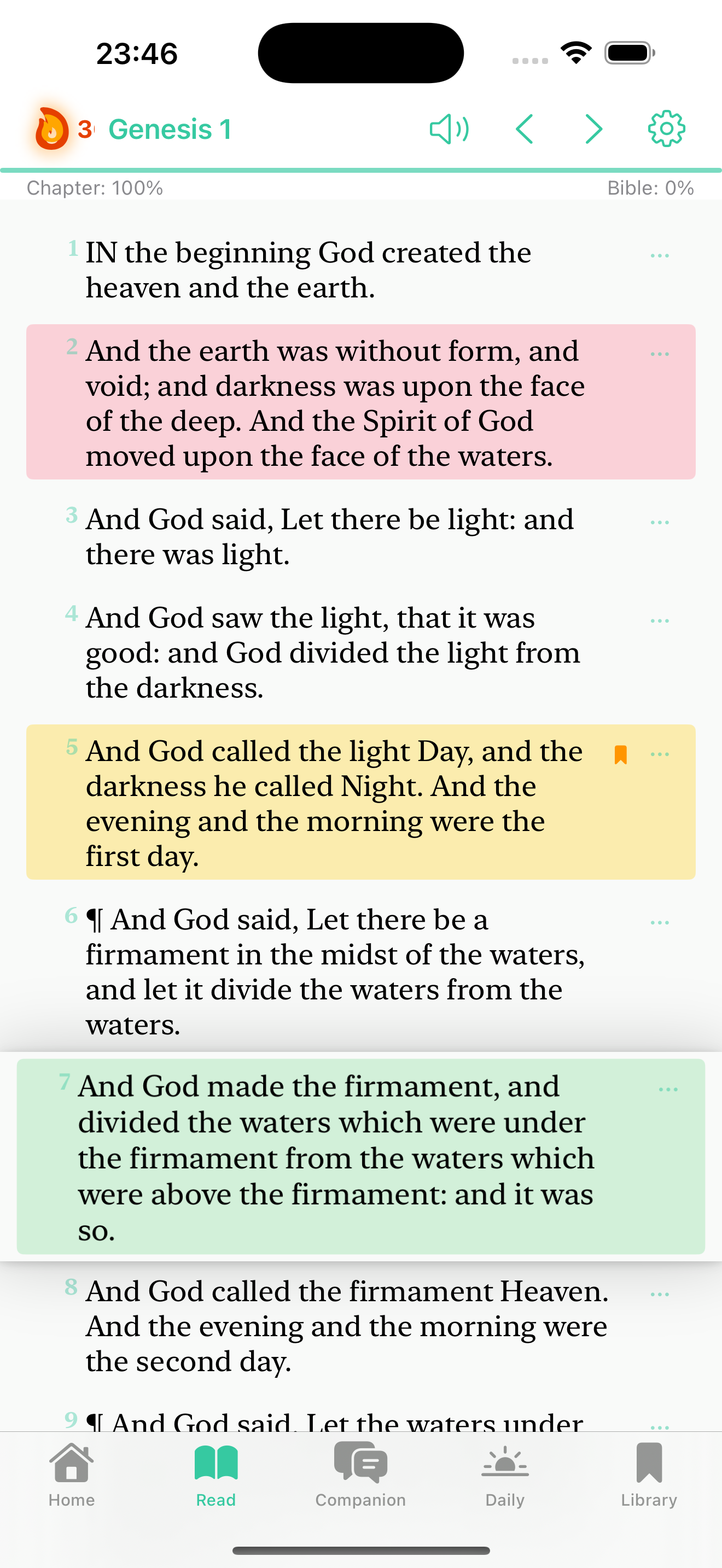722x1568 pixels.
Task: Open options menu for verse 3
Action: pos(659,523)
